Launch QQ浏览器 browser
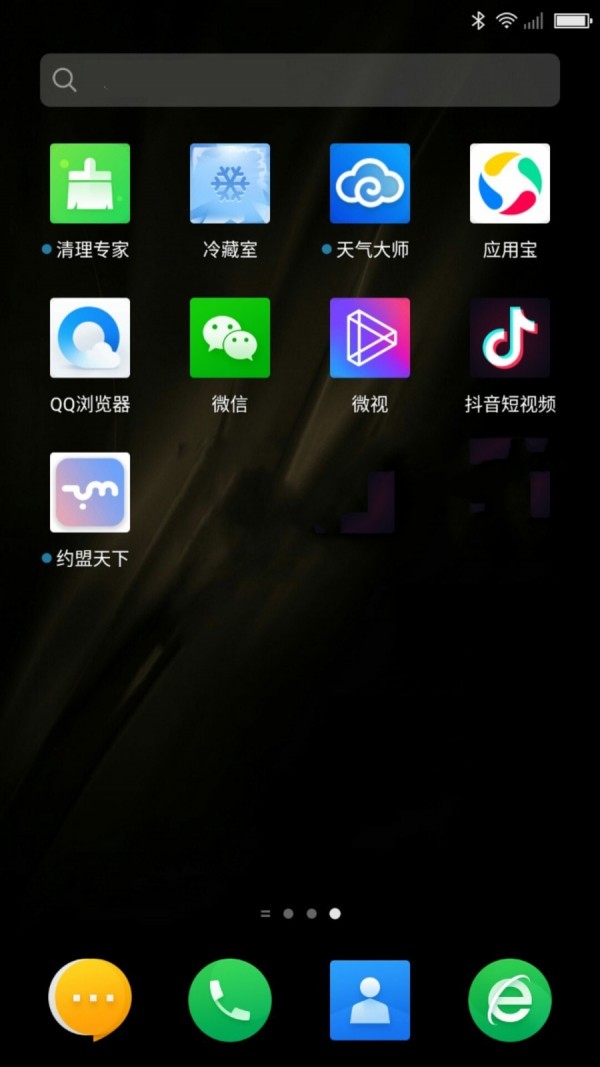 tap(90, 338)
